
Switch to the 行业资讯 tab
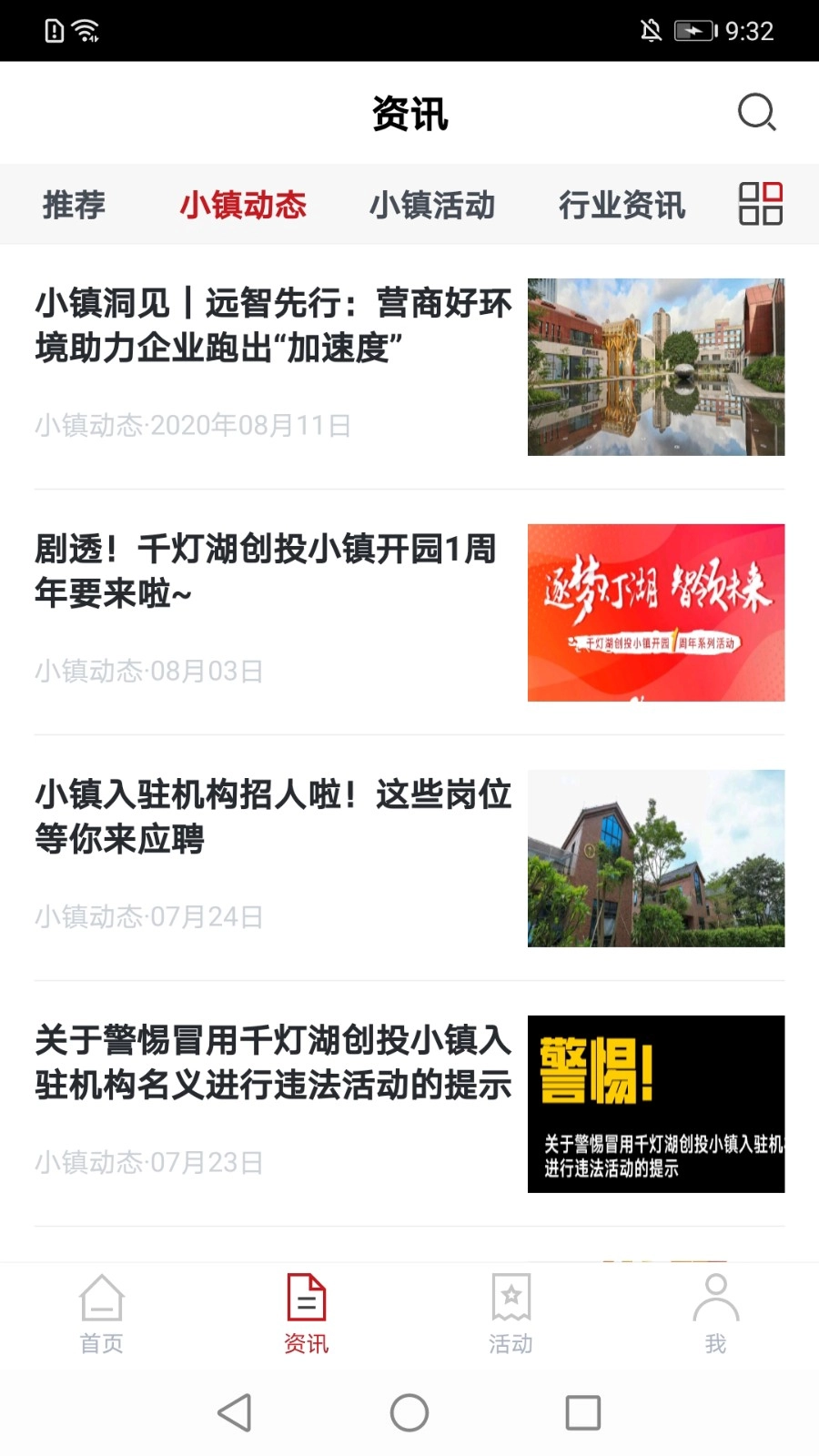pos(622,206)
